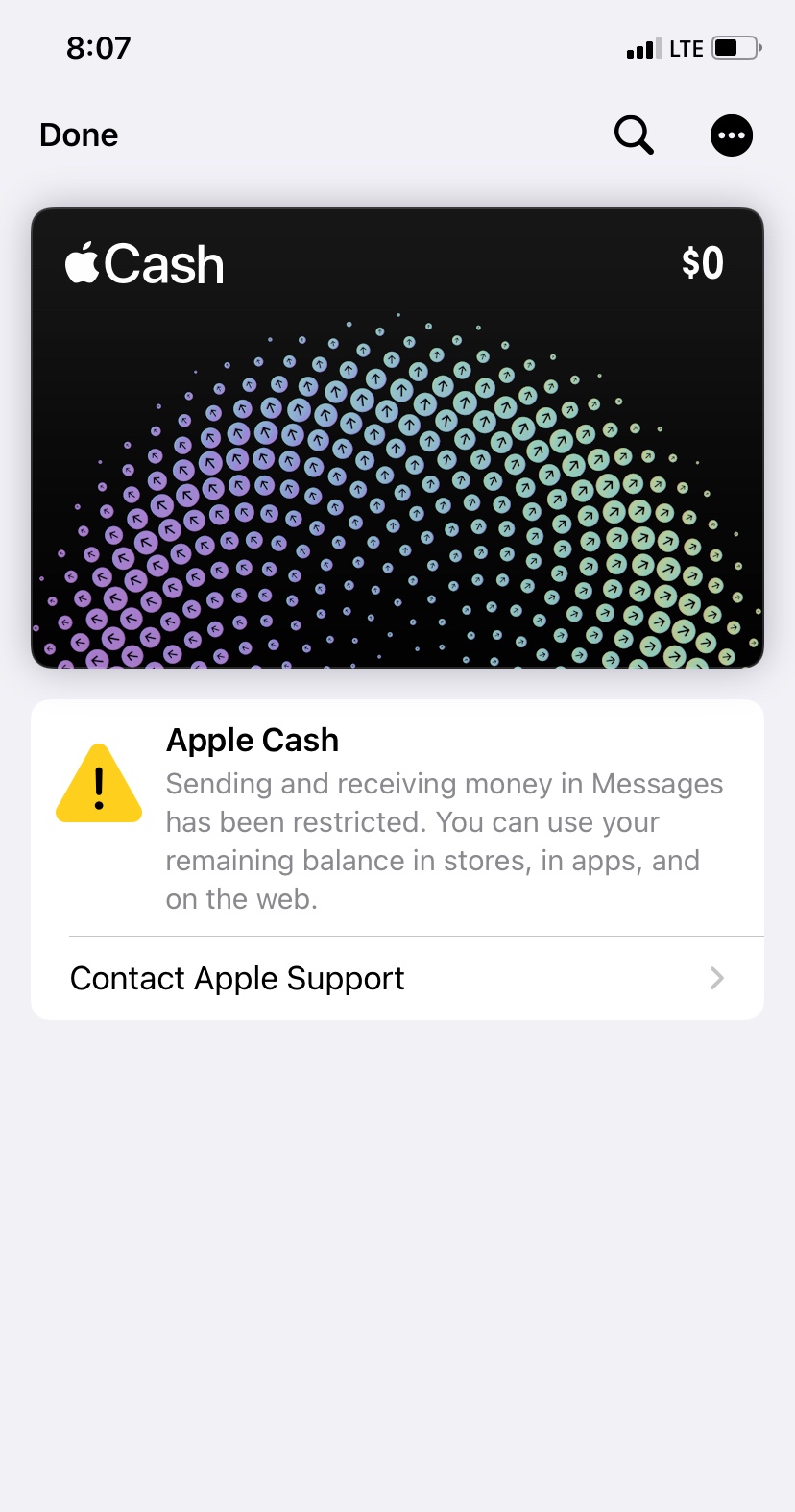795x1512 pixels.
Task: Open the More options ellipsis icon
Action: [x=731, y=134]
